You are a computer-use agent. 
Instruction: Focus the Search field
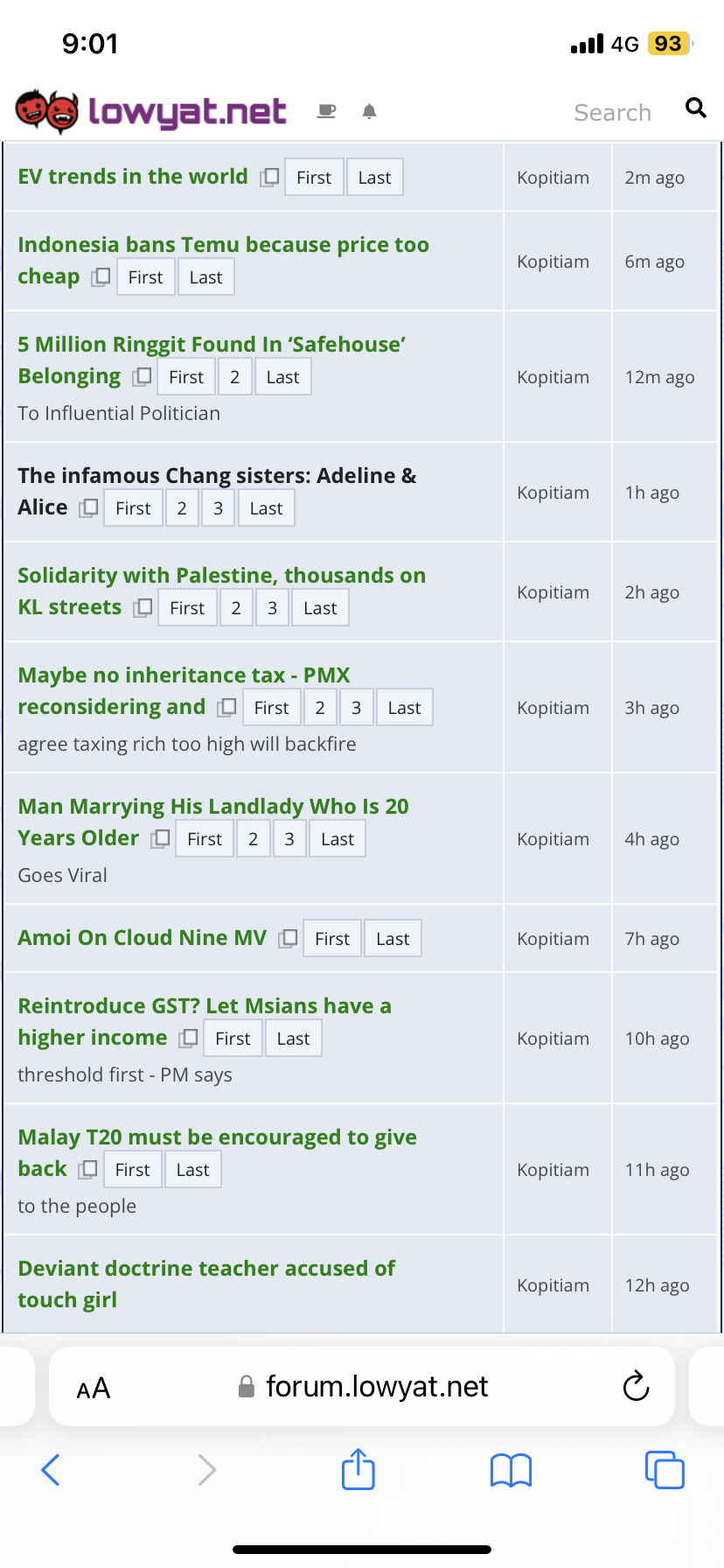[612, 112]
